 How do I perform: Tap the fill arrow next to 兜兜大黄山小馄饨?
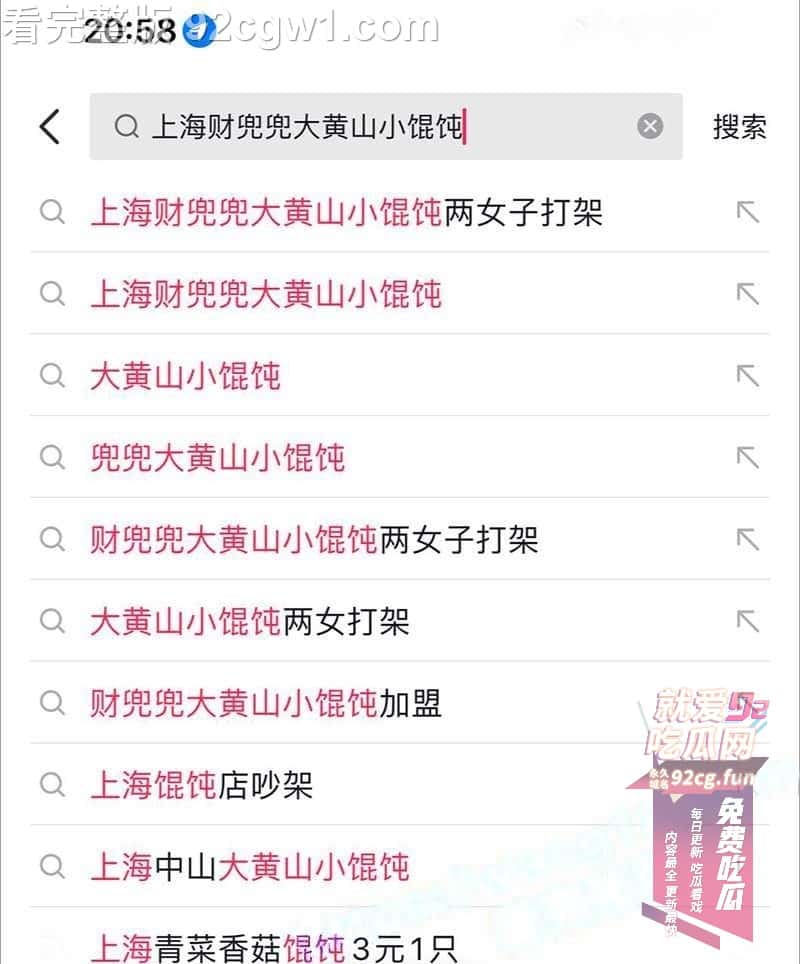tap(747, 458)
